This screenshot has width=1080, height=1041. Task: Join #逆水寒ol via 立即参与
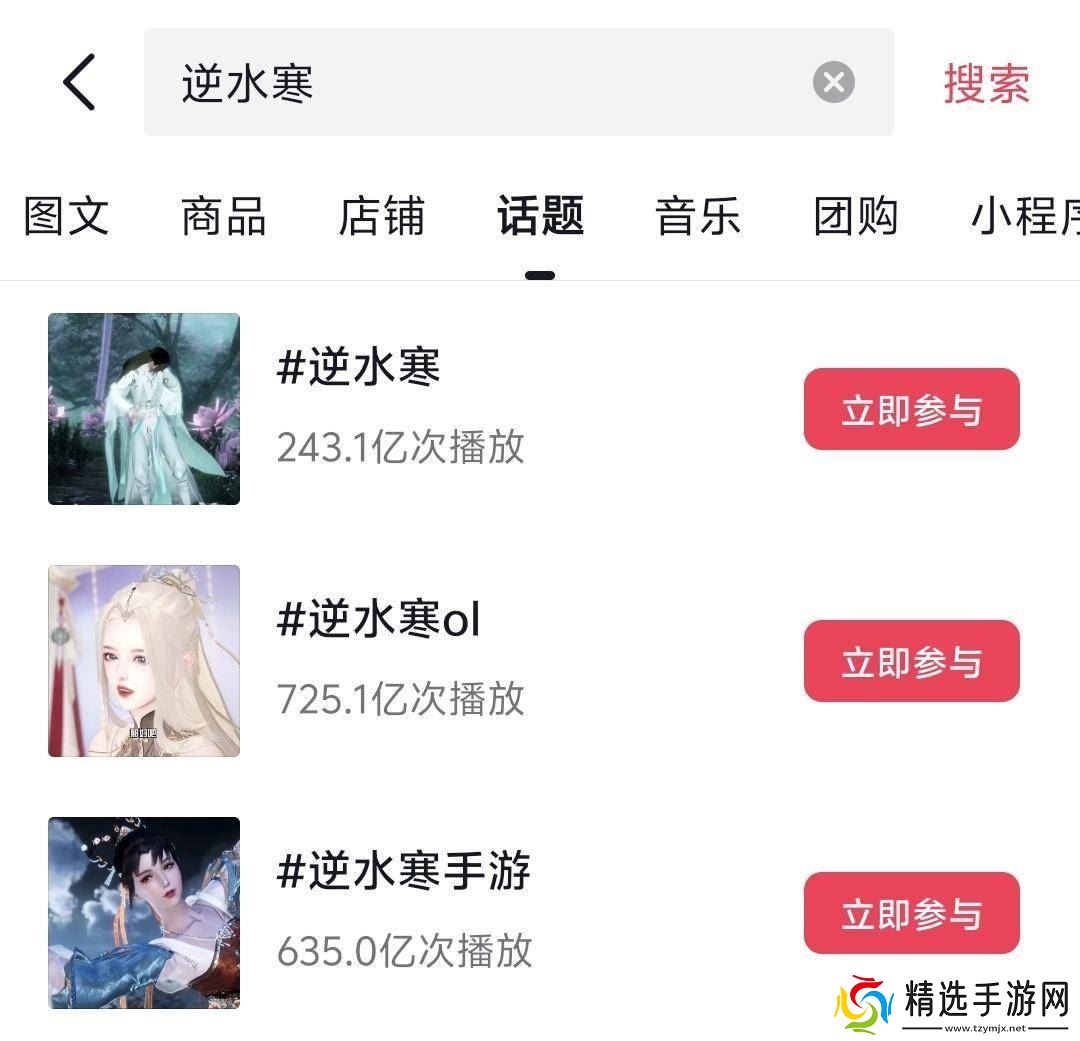pyautogui.click(x=911, y=661)
